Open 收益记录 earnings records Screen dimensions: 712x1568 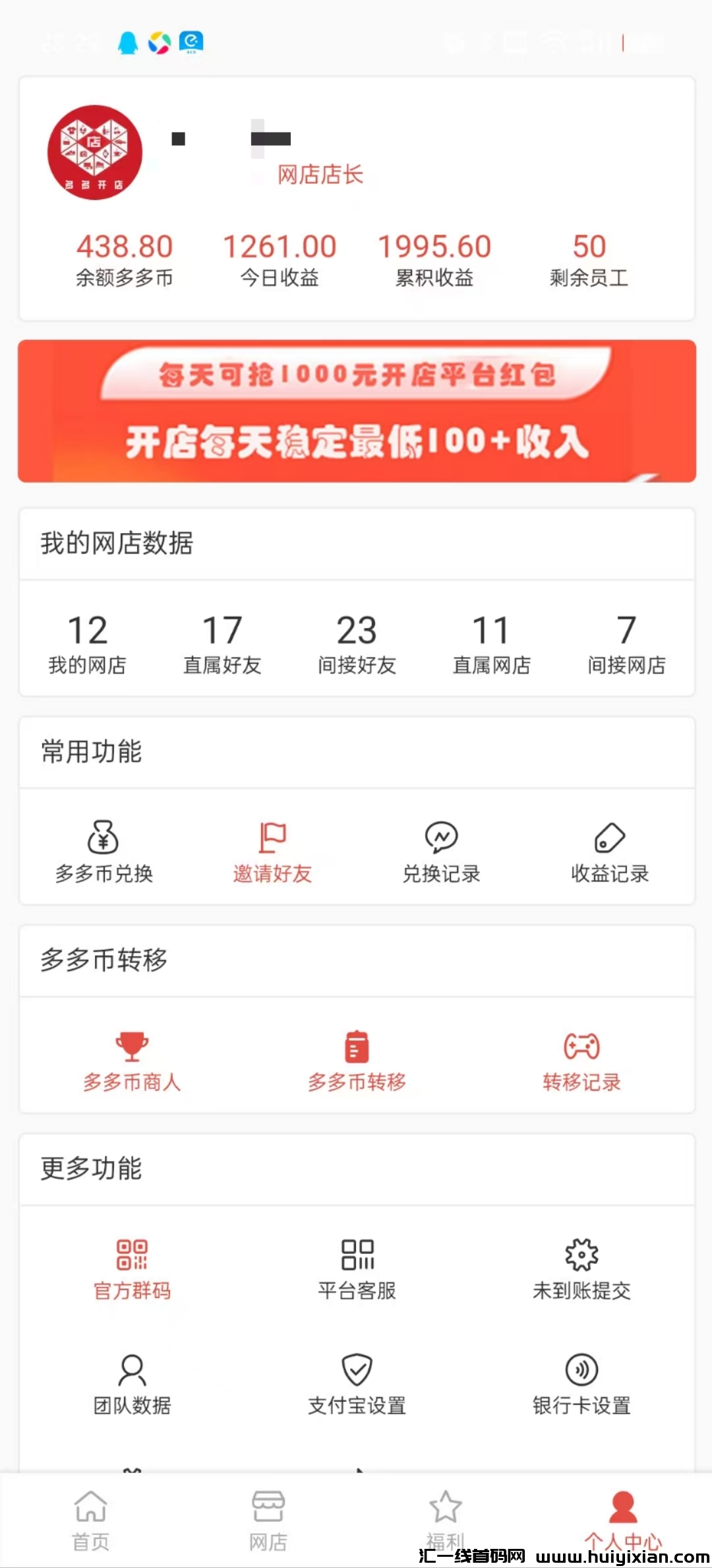point(610,850)
